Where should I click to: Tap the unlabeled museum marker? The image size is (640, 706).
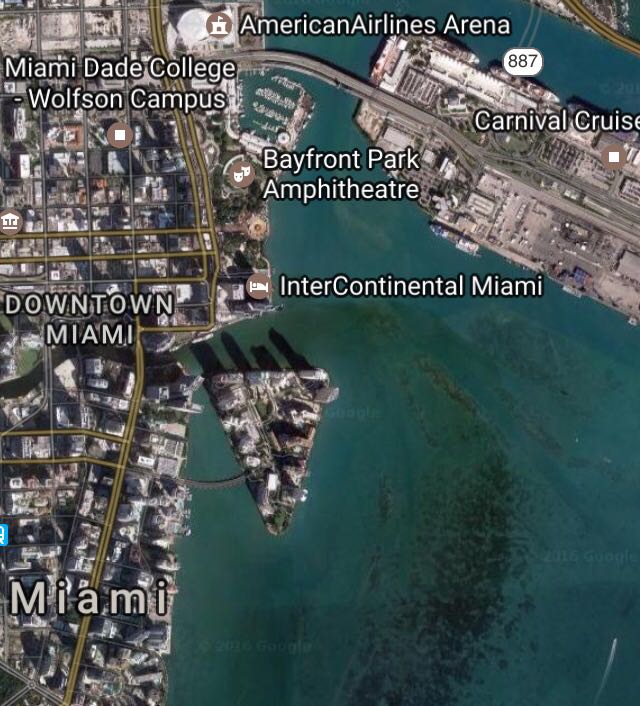(10, 221)
